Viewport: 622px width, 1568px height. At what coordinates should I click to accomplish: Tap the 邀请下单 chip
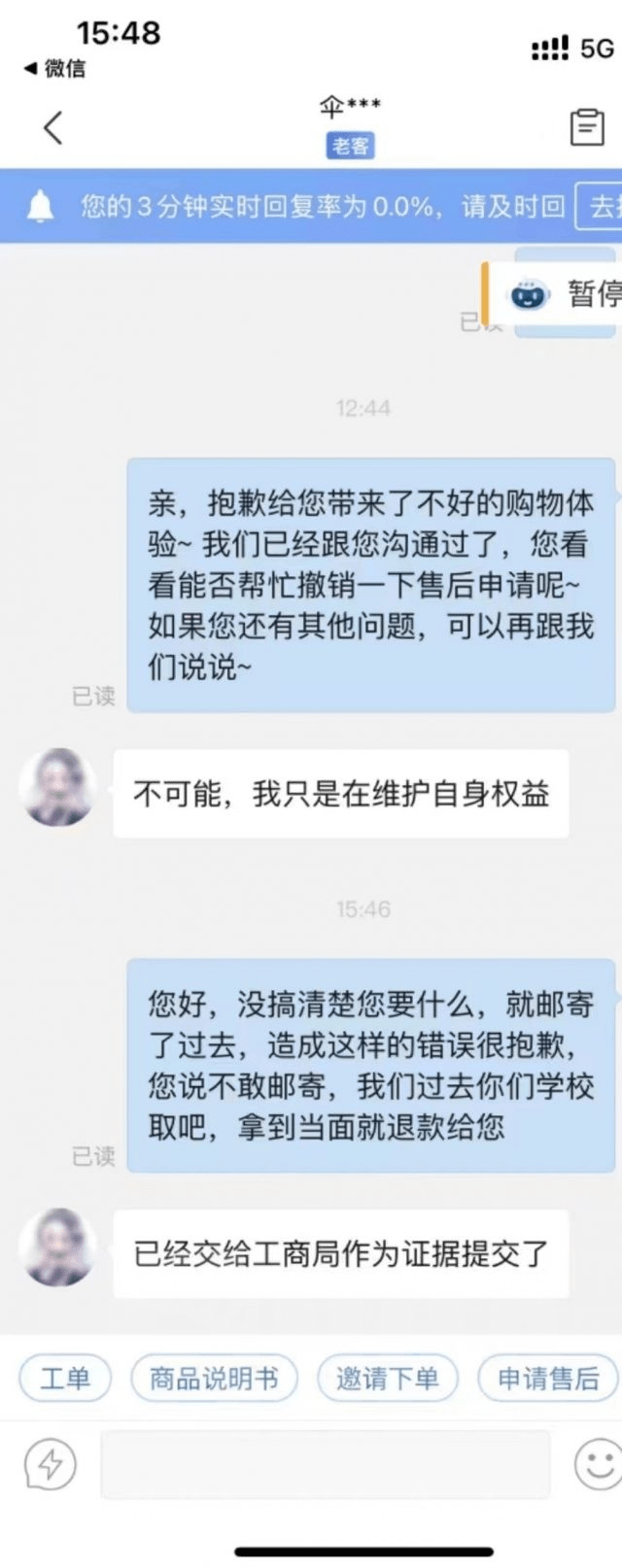(x=387, y=1378)
